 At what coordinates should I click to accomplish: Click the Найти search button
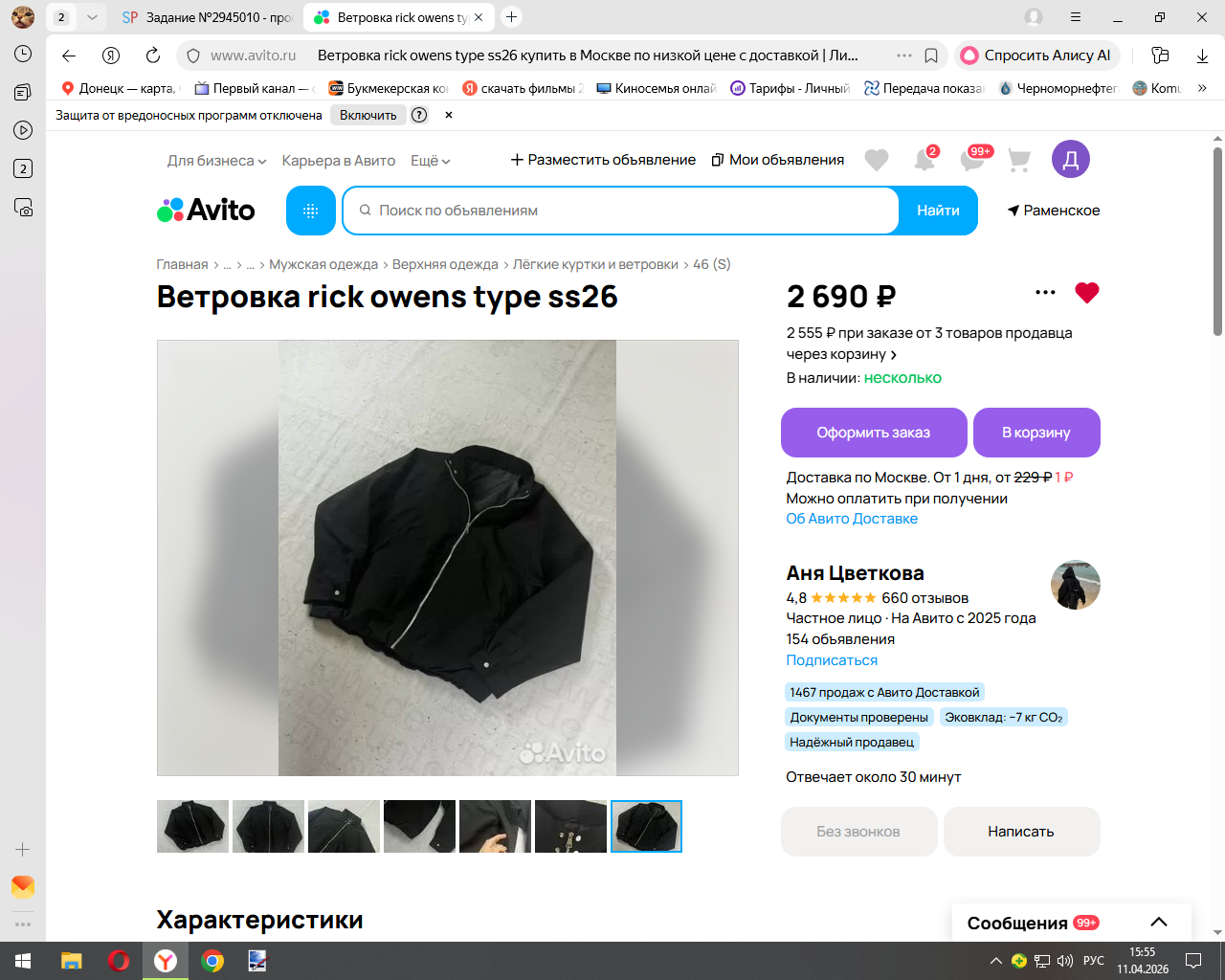point(937,211)
